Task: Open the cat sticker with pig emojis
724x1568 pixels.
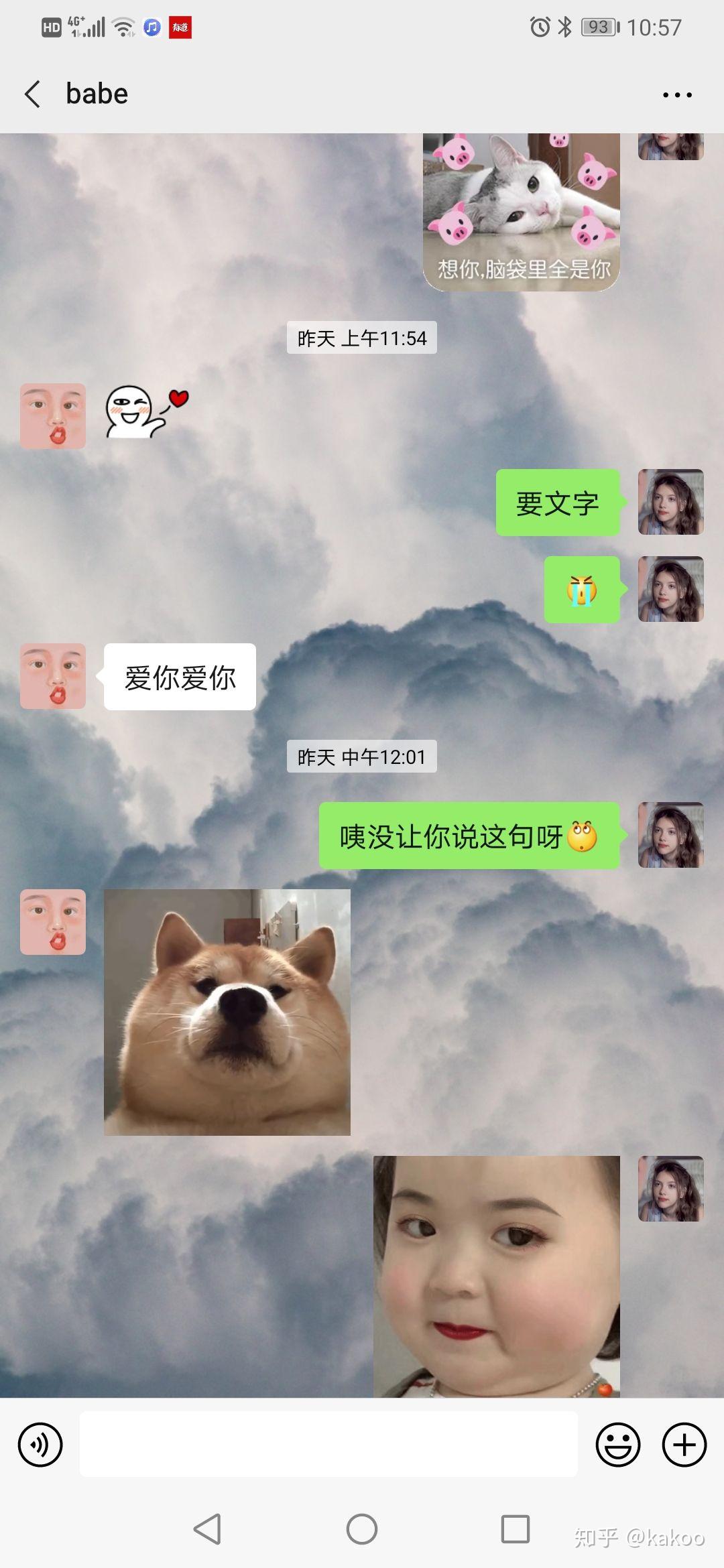Action: point(522,212)
